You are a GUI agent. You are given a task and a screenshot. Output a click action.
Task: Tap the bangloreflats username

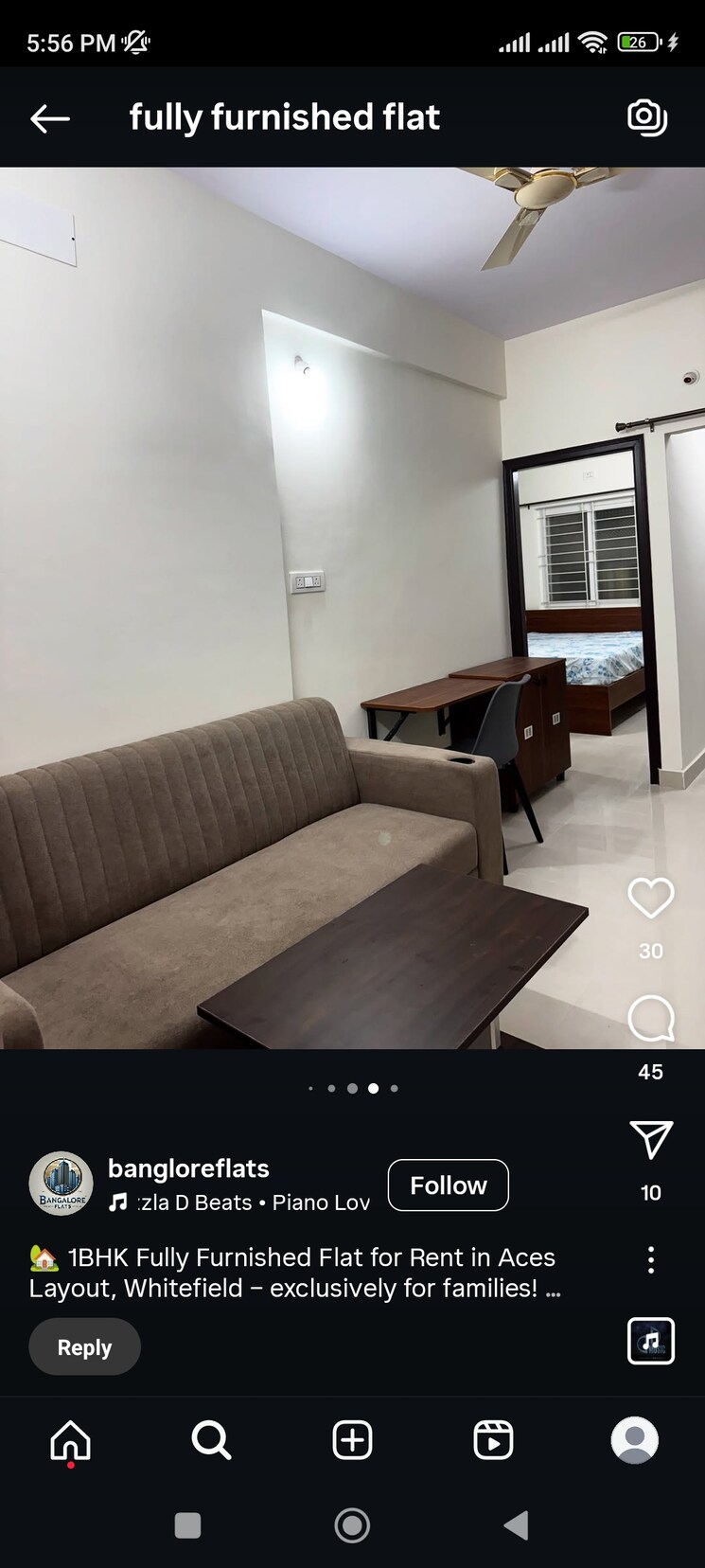188,1168
